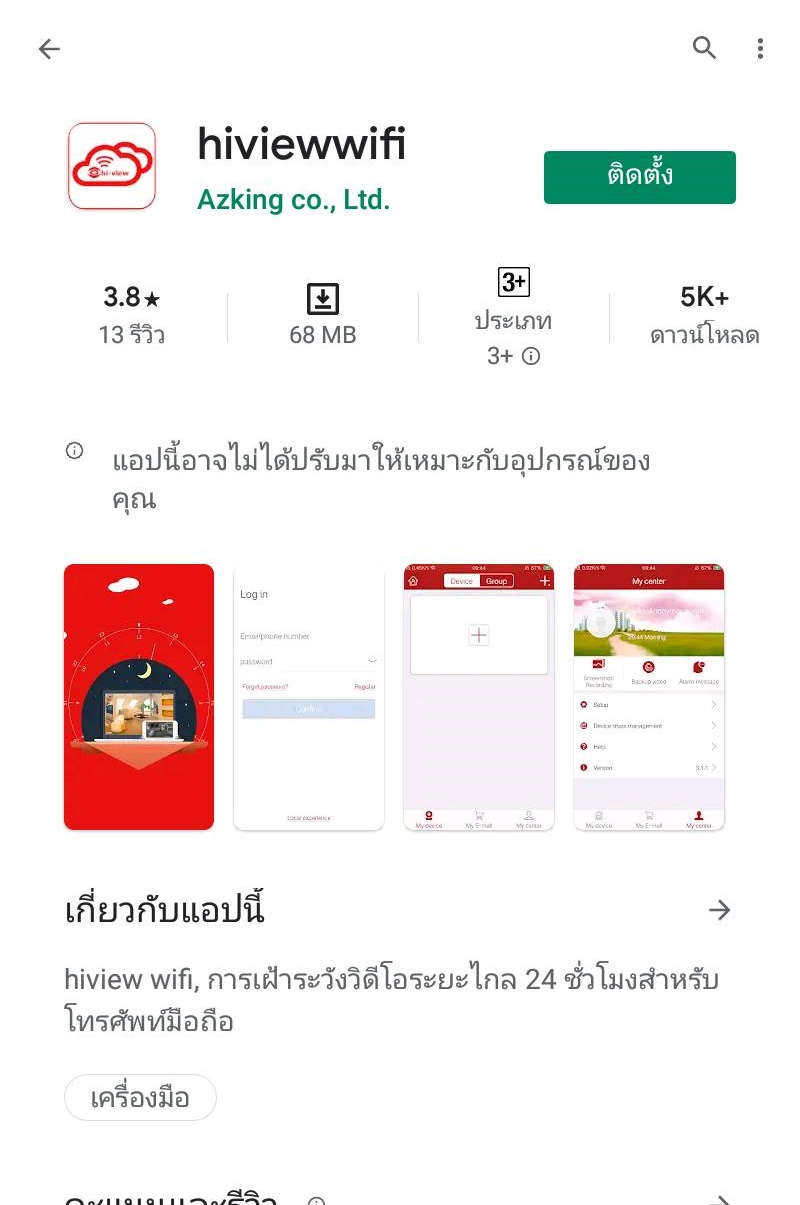Open the search icon
The height and width of the screenshot is (1205, 800).
[705, 48]
